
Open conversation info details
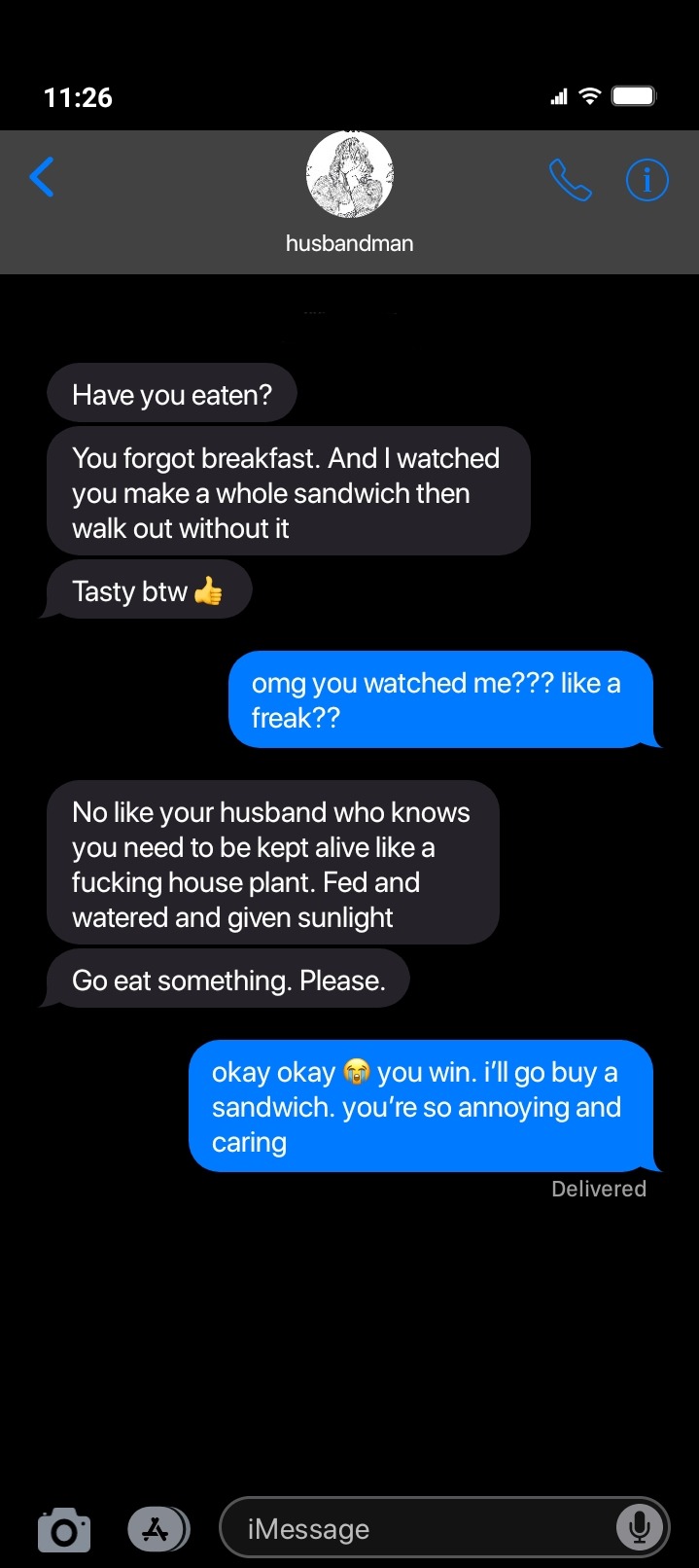click(647, 180)
